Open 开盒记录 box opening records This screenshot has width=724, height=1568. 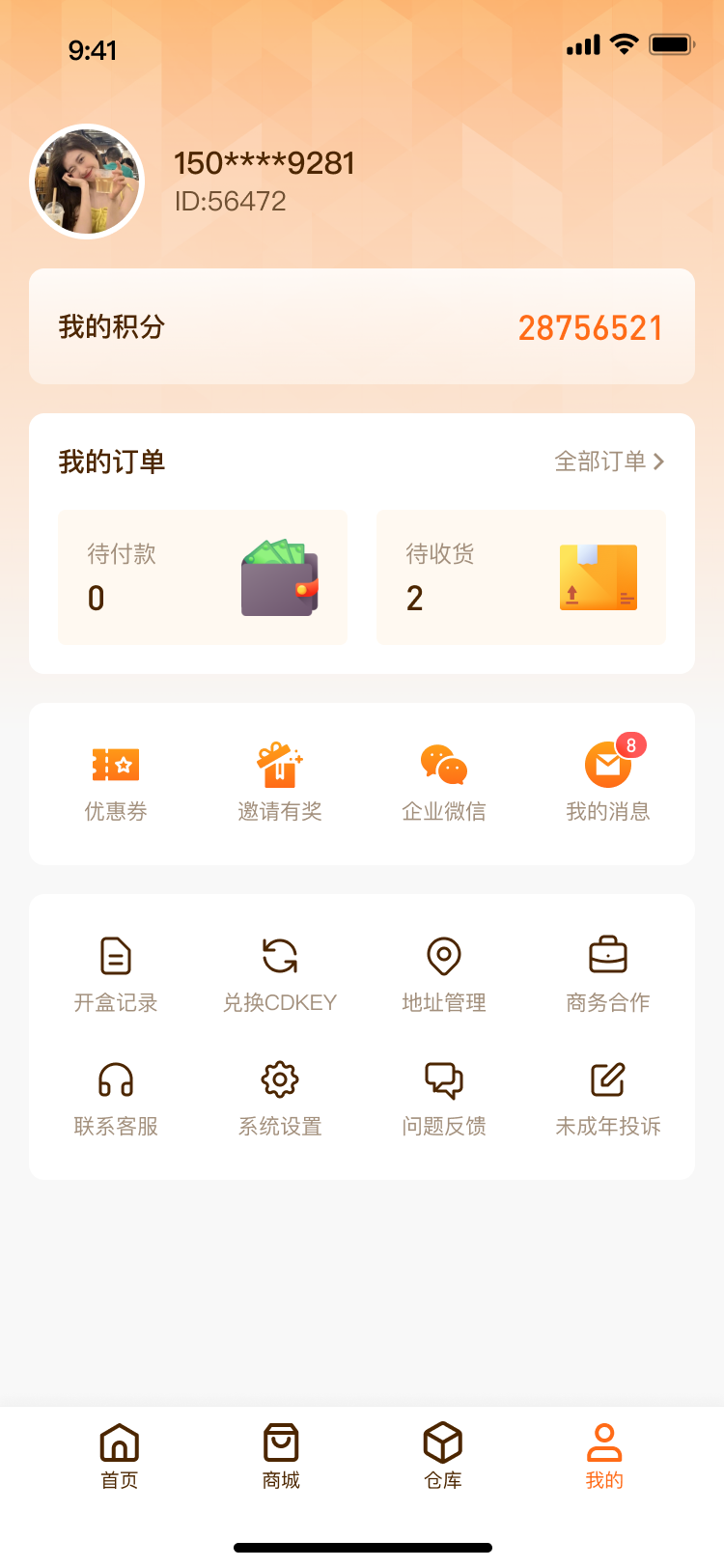[116, 974]
